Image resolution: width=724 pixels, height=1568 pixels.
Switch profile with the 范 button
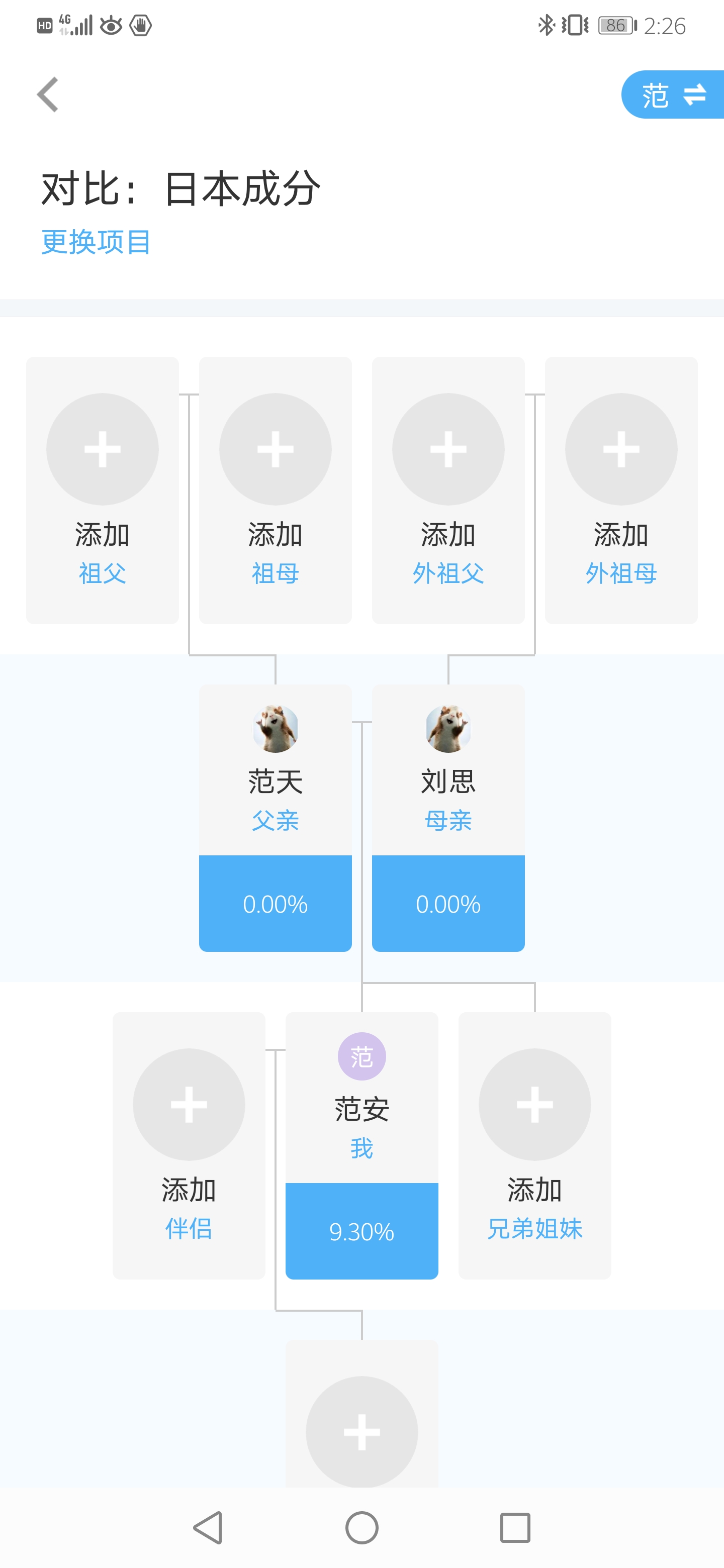tap(672, 94)
